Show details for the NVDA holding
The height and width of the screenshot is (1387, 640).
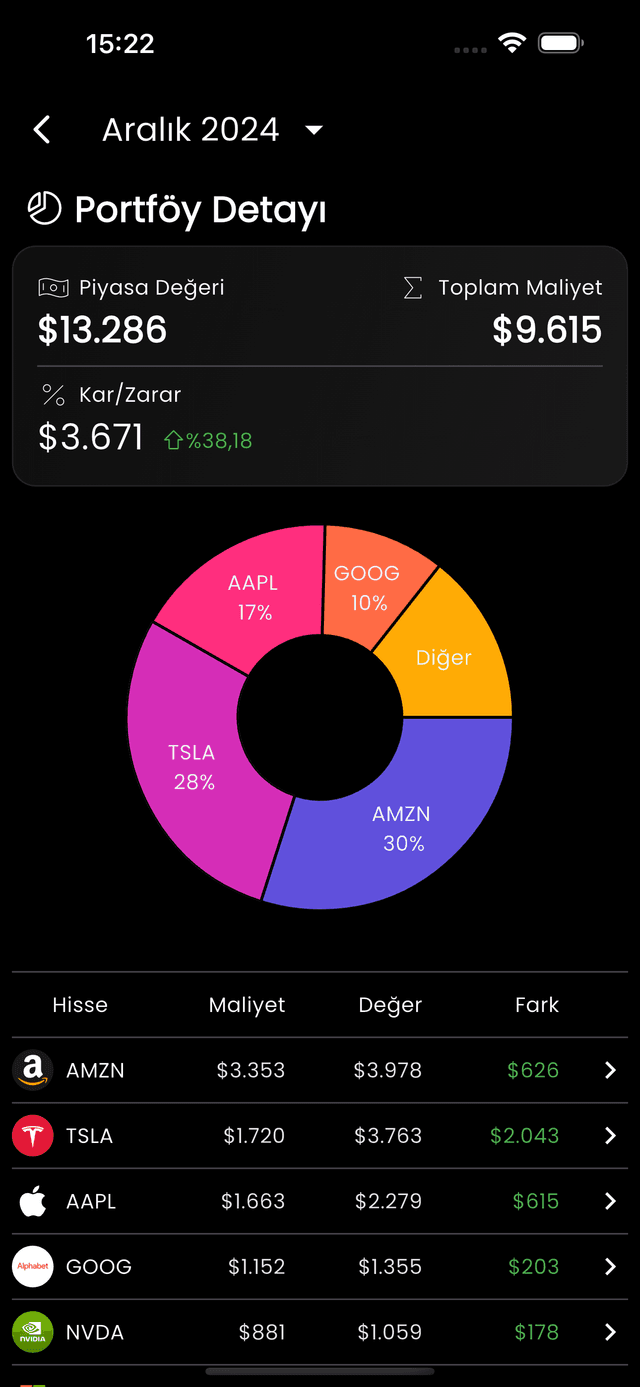point(610,1332)
